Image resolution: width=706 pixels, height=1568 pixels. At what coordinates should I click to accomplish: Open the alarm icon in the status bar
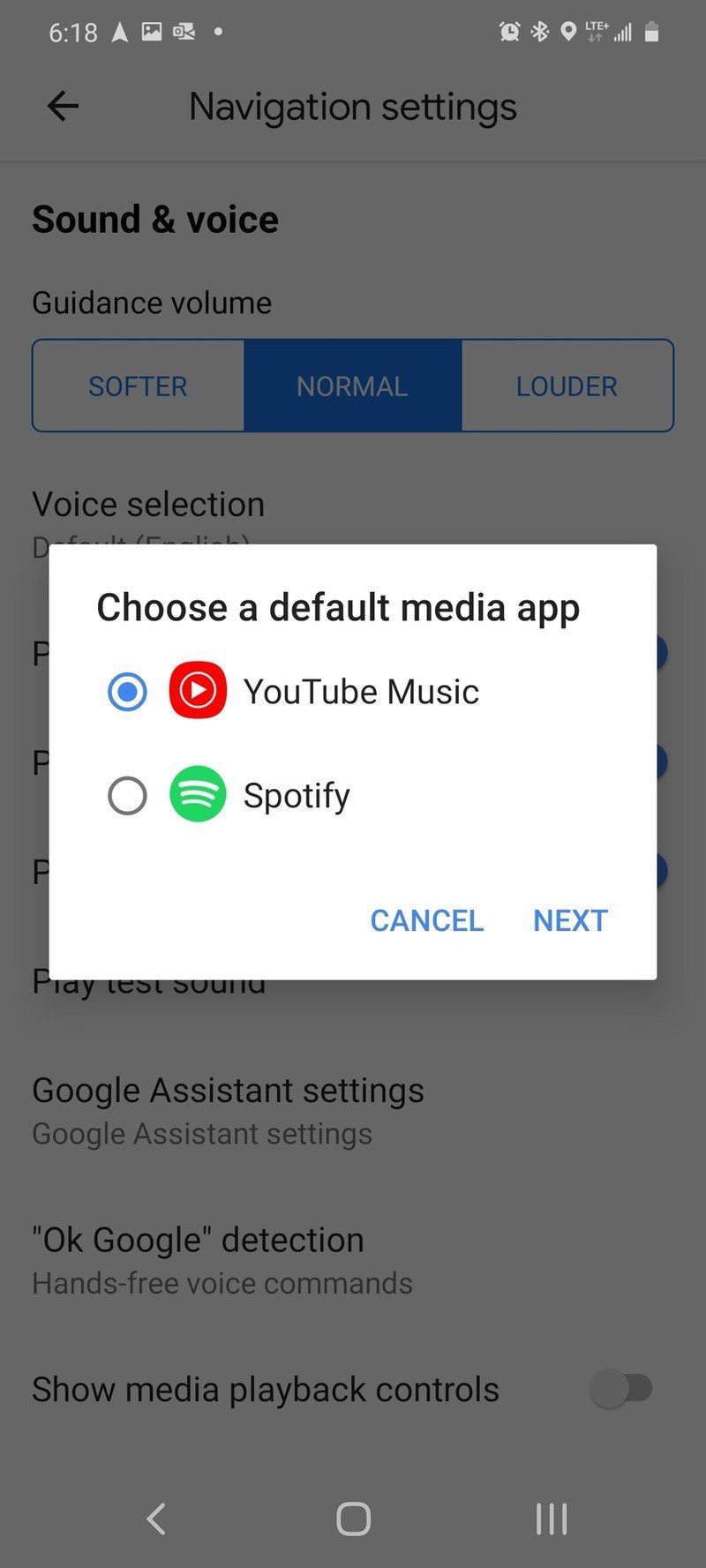(510, 29)
